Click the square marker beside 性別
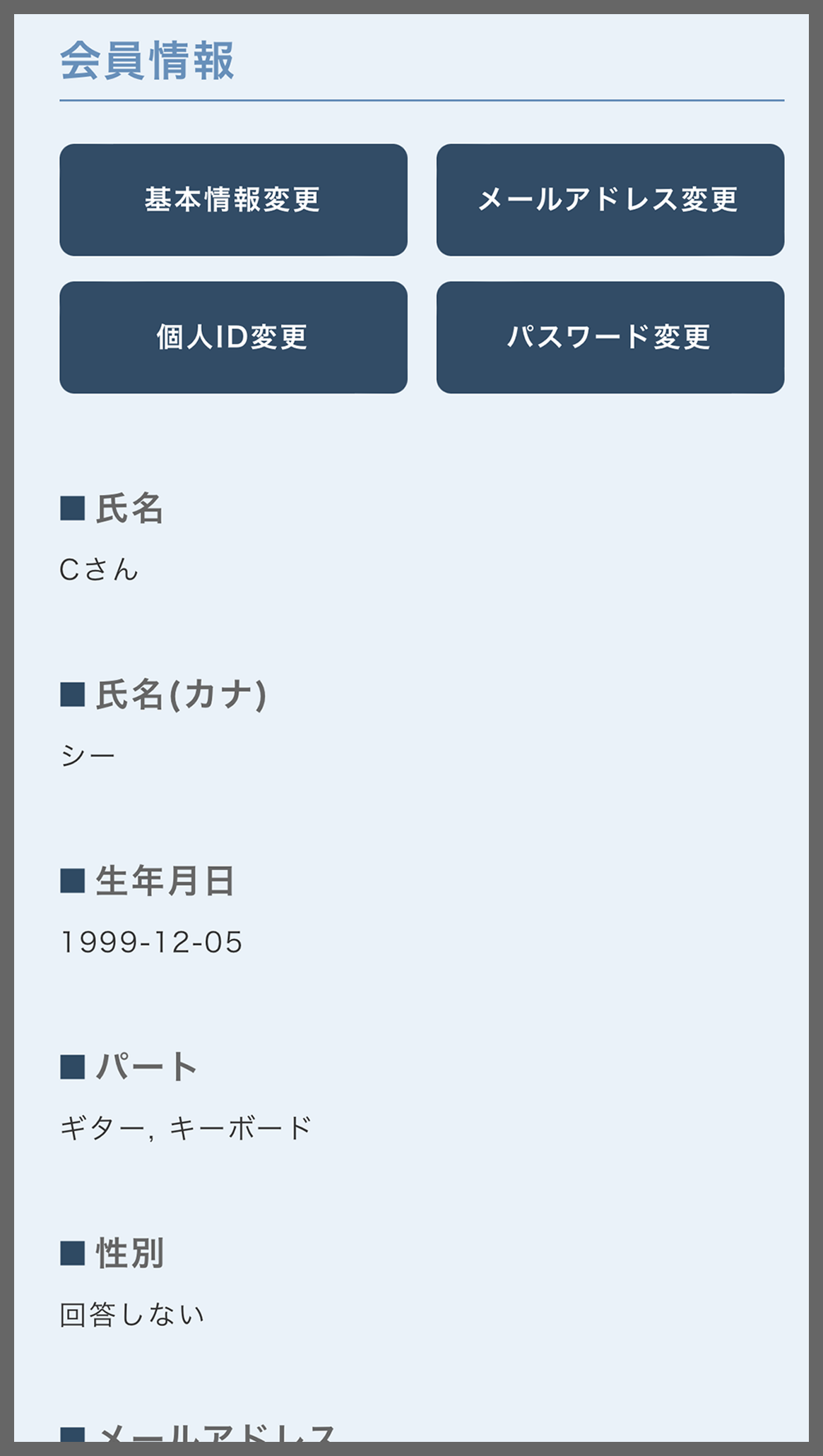The height and width of the screenshot is (1456, 823). 73,1253
